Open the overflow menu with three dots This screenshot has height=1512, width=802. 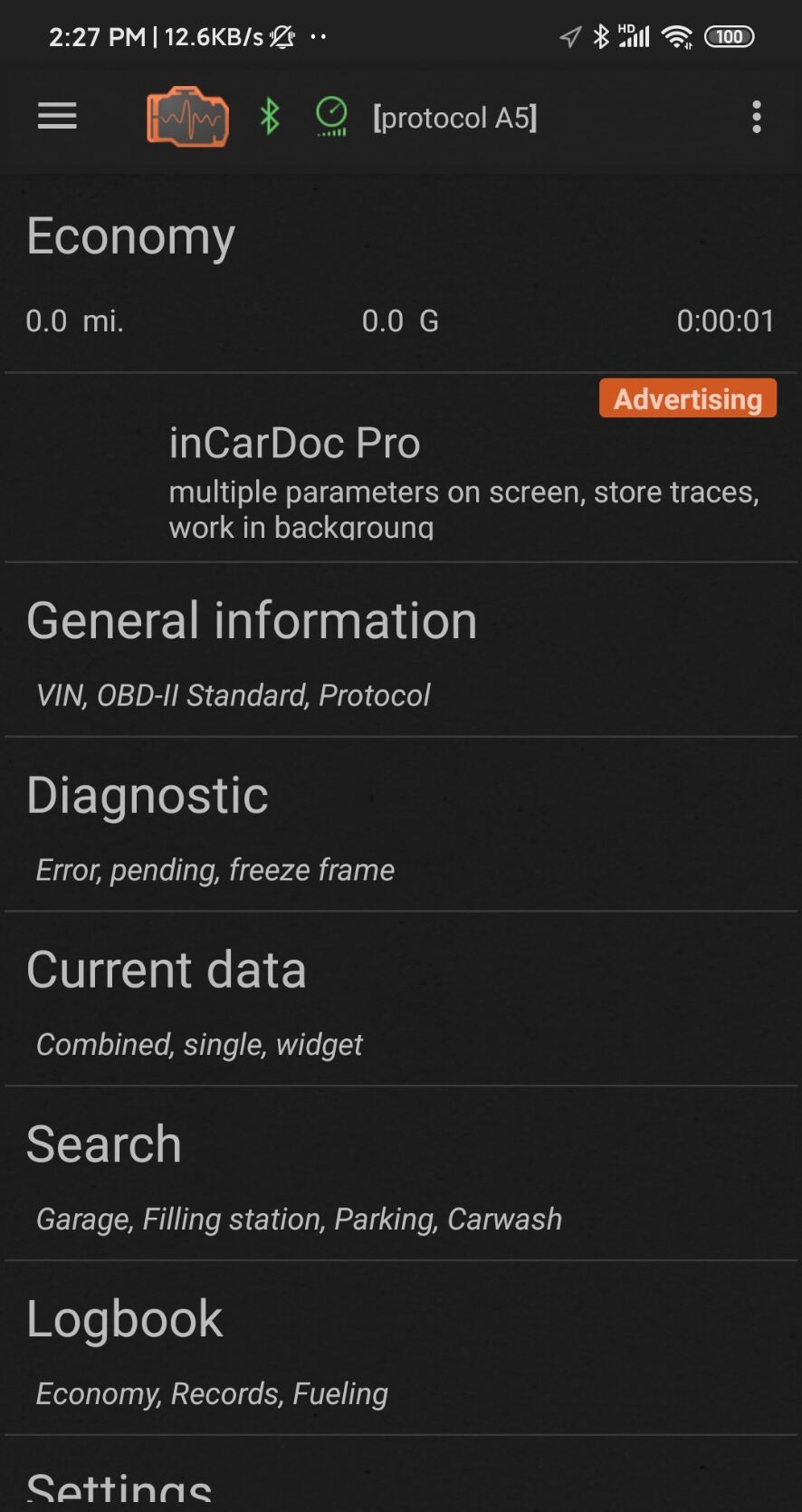click(757, 117)
